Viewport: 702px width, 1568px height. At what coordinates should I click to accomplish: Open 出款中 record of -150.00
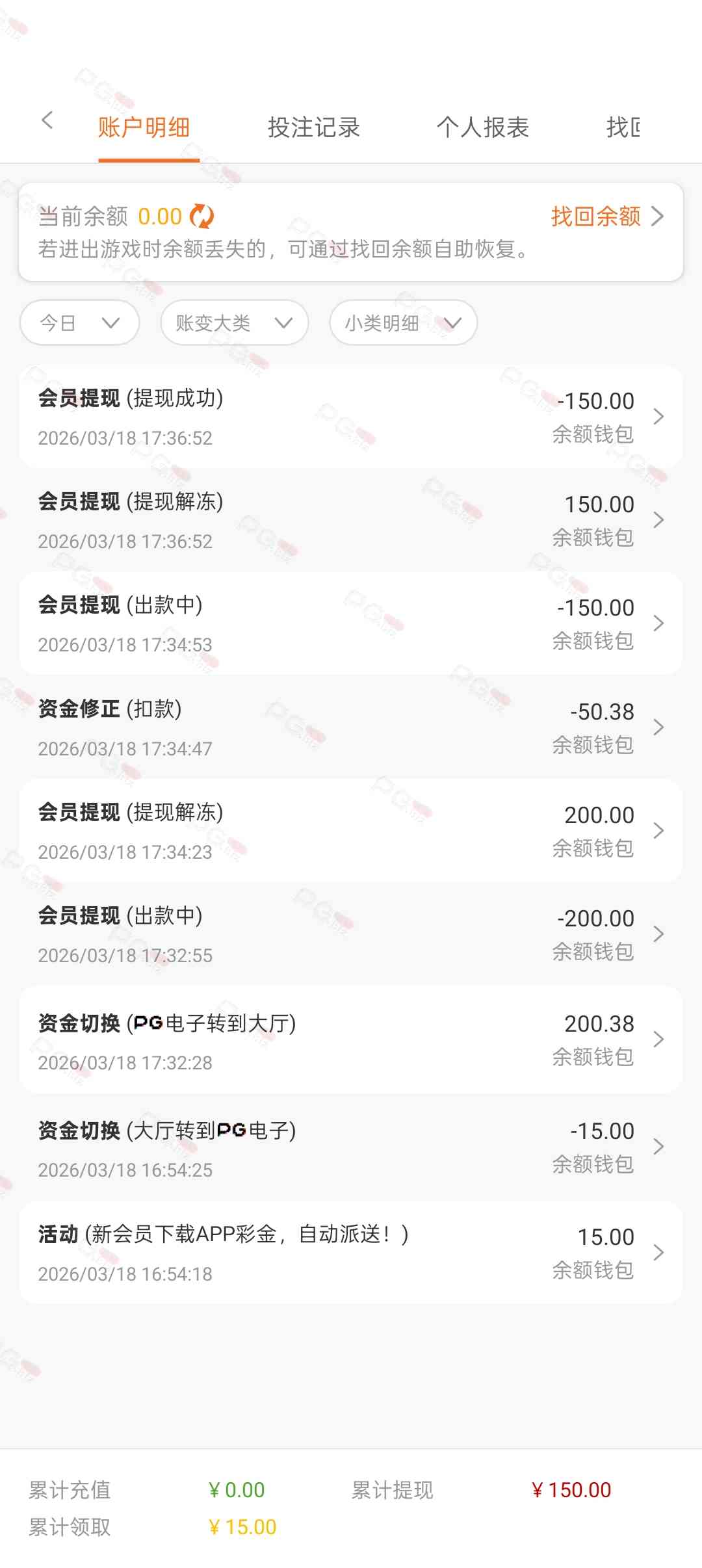(x=351, y=623)
